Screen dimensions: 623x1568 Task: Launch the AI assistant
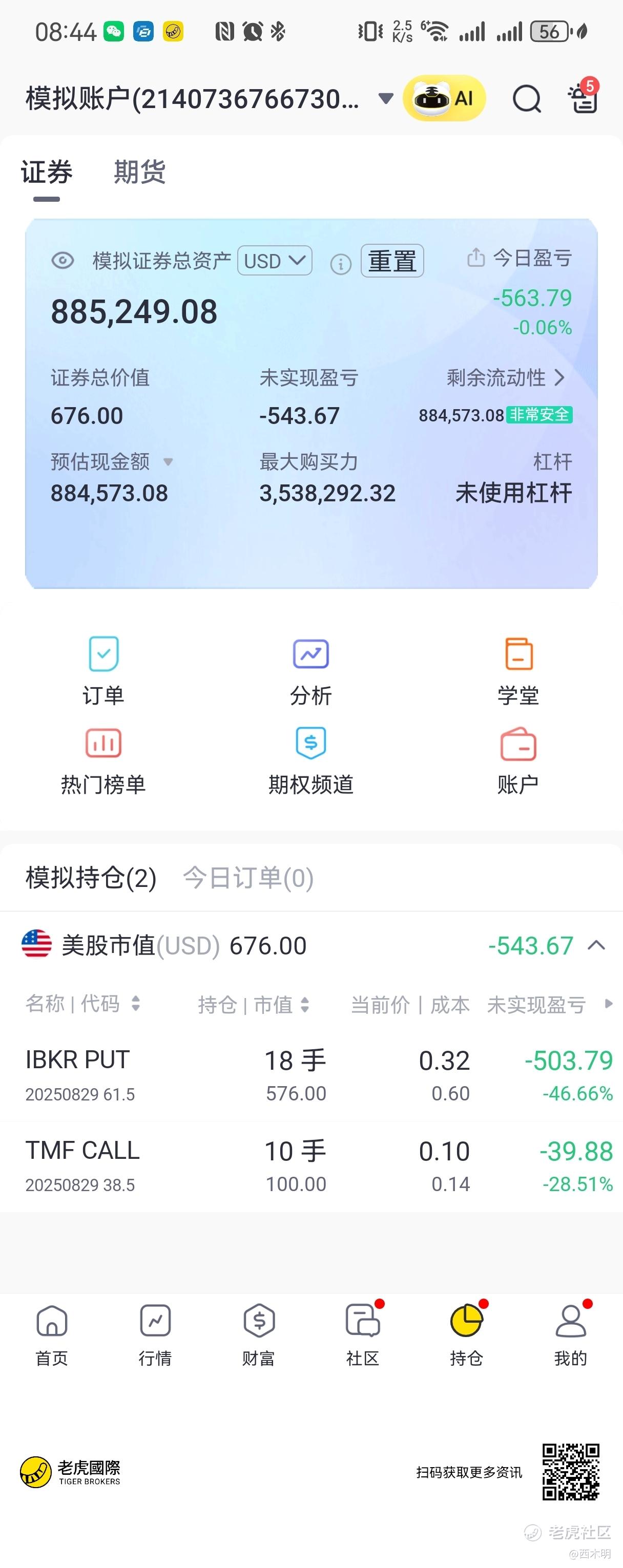click(x=444, y=98)
